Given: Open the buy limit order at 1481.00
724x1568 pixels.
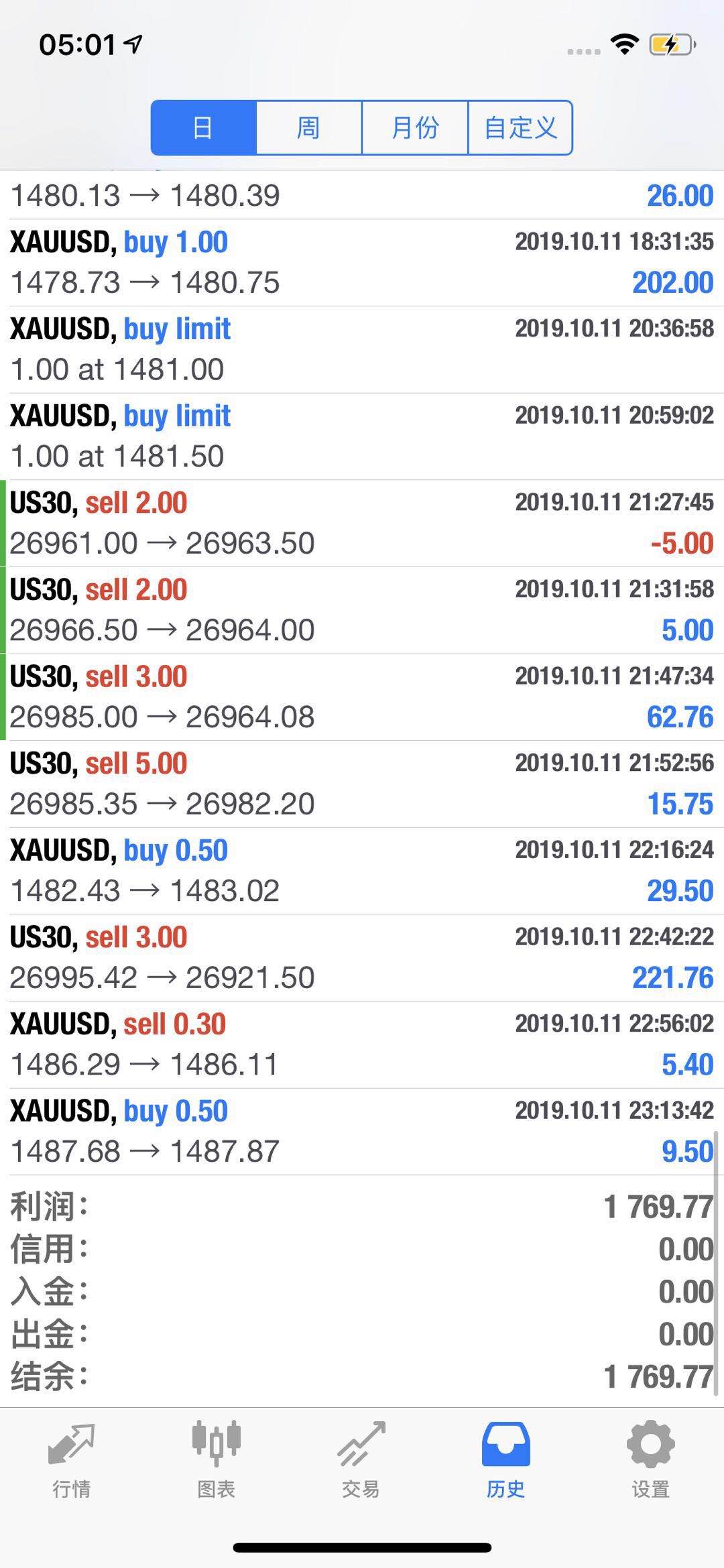Looking at the screenshot, I should [x=362, y=350].
